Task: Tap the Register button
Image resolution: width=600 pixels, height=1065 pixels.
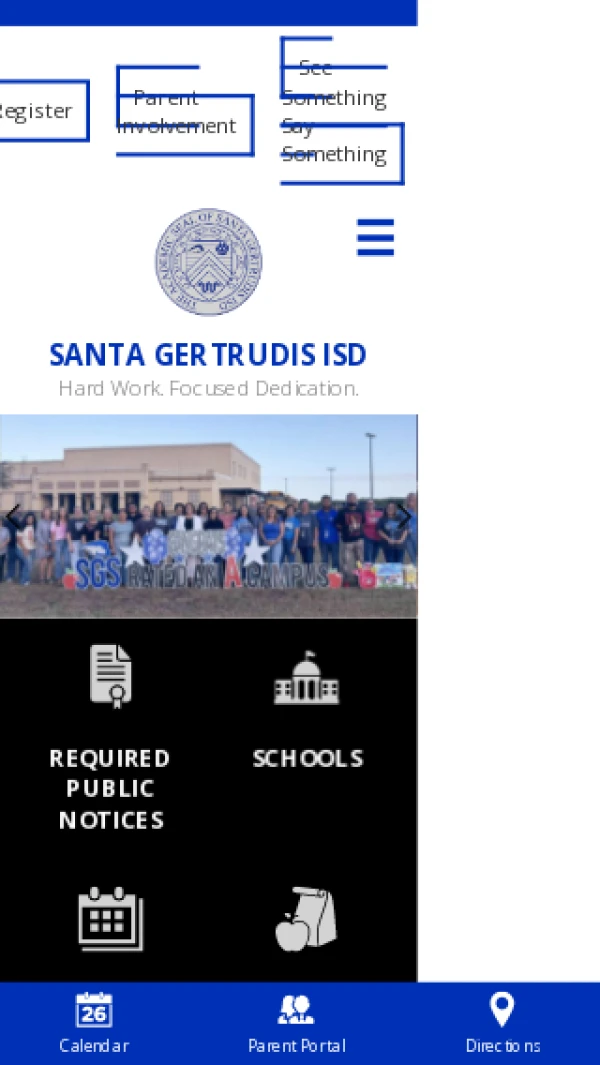Action: point(38,111)
